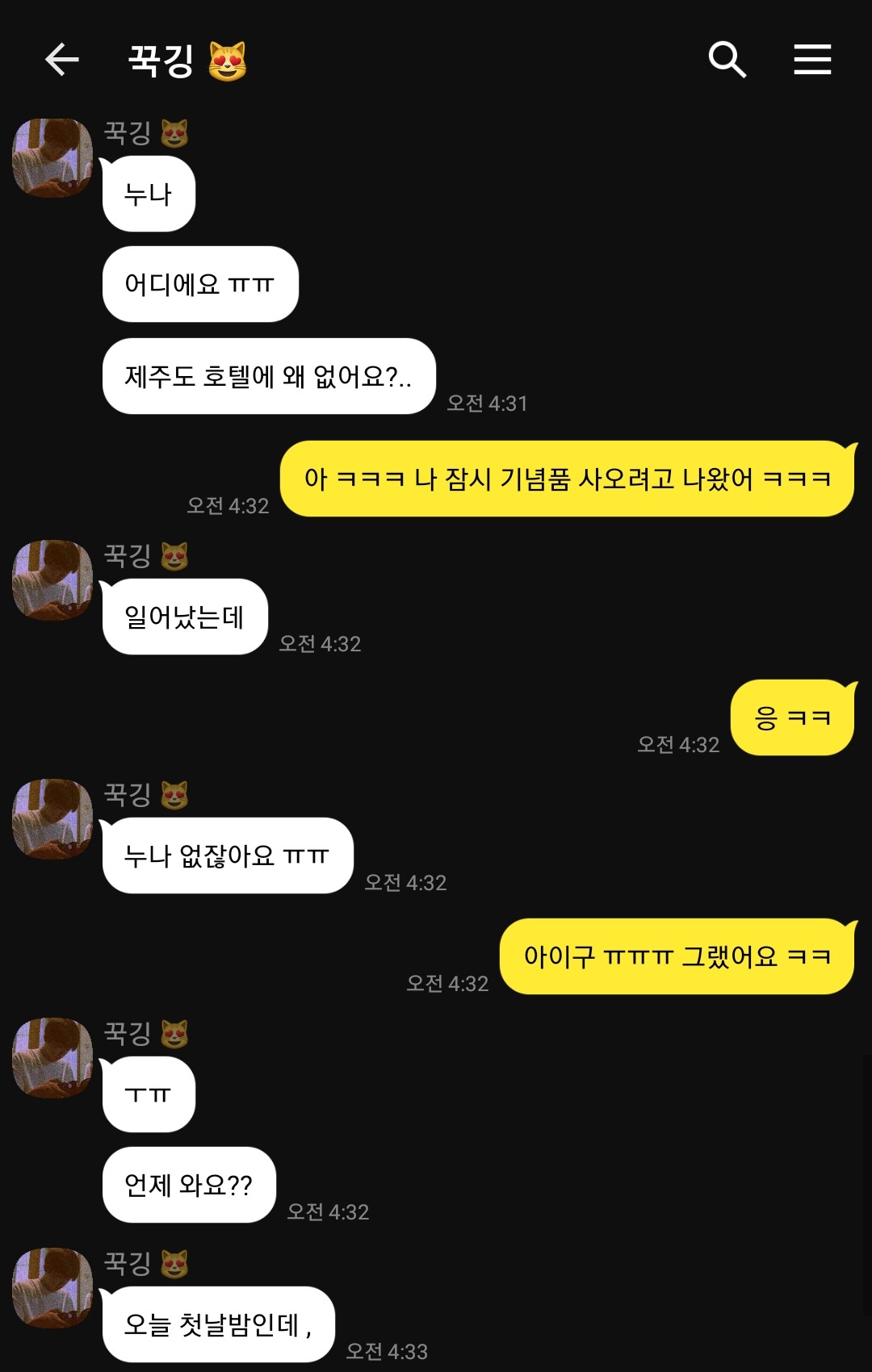Search within this chat conversation

pos(727,60)
